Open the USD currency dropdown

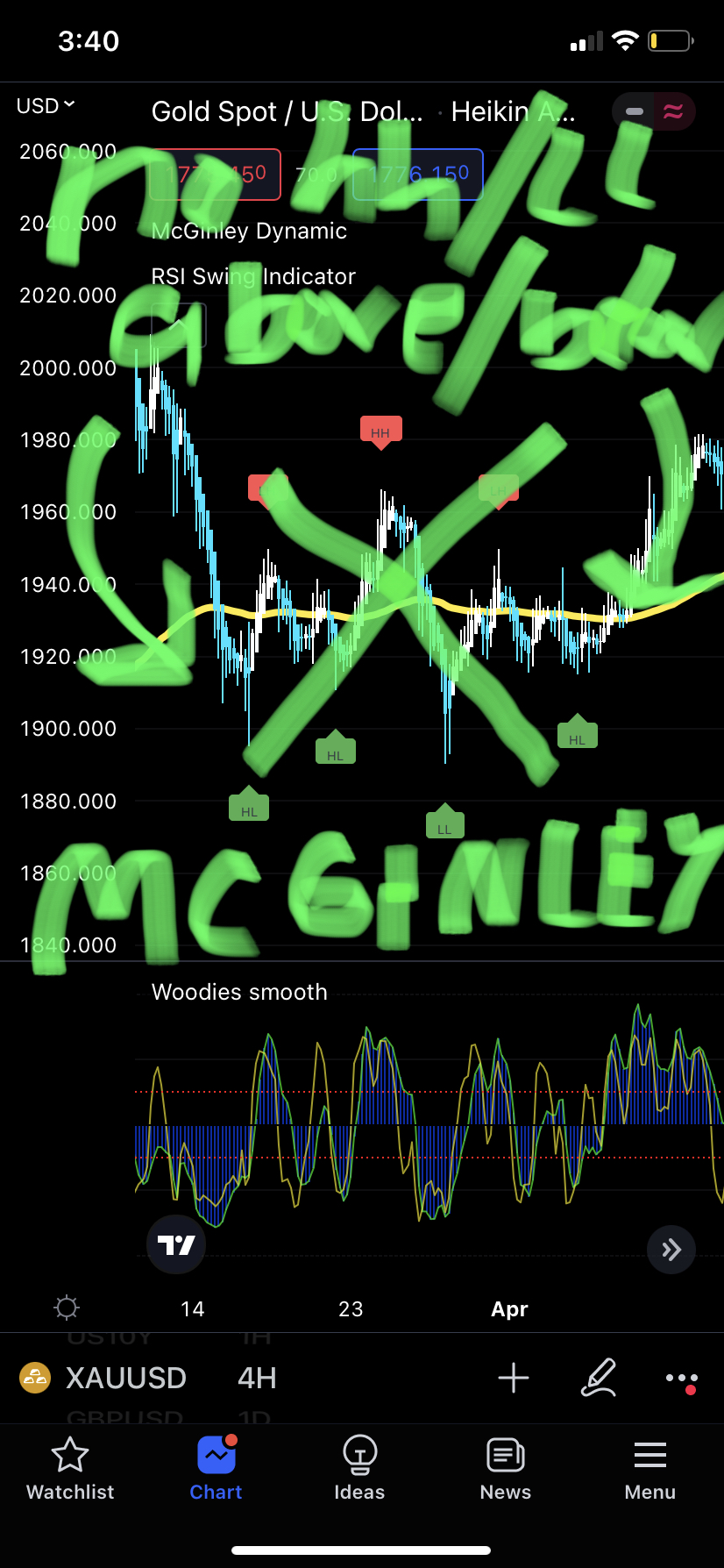[x=46, y=106]
